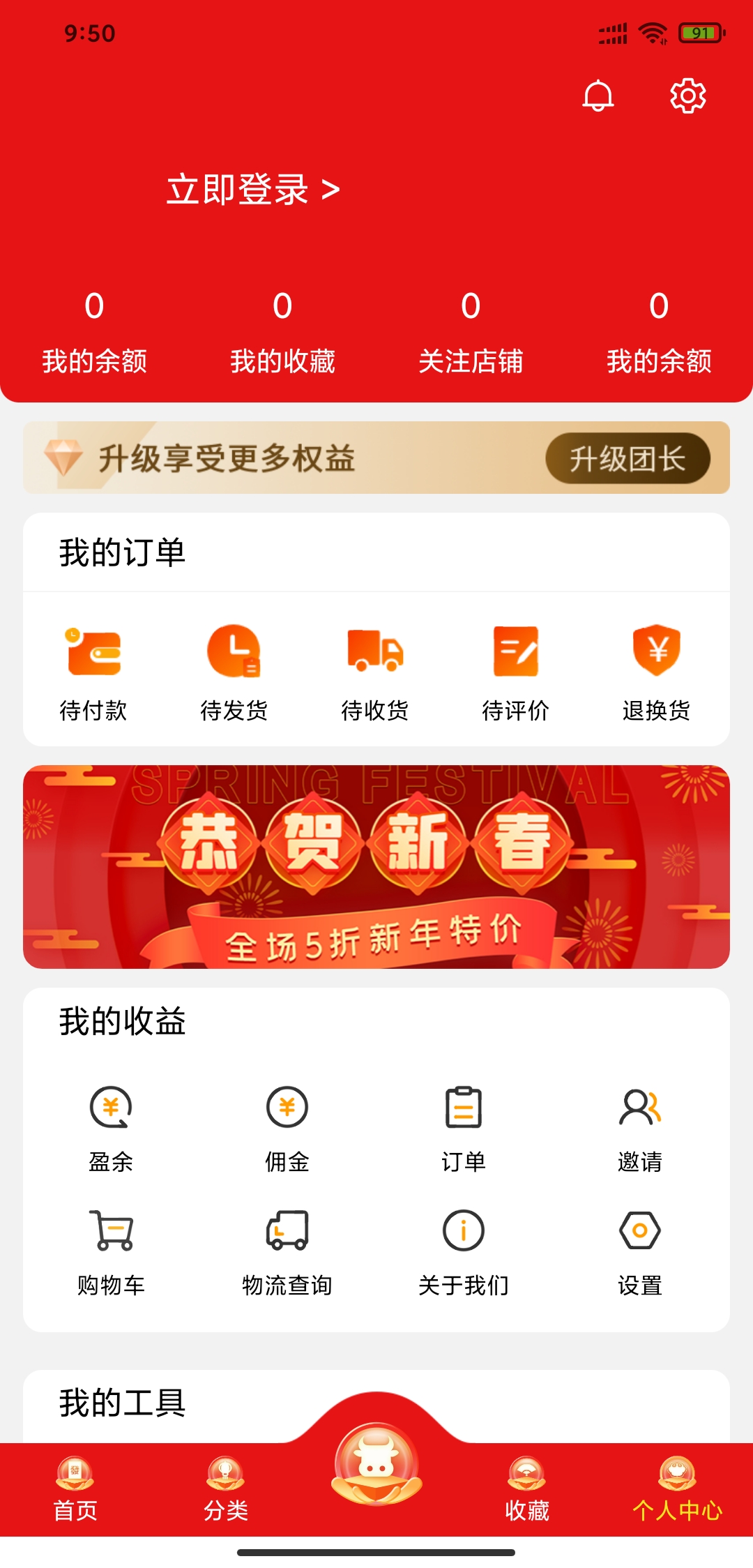View 待评价 orders
This screenshot has height=1568, width=753.
coord(516,671)
